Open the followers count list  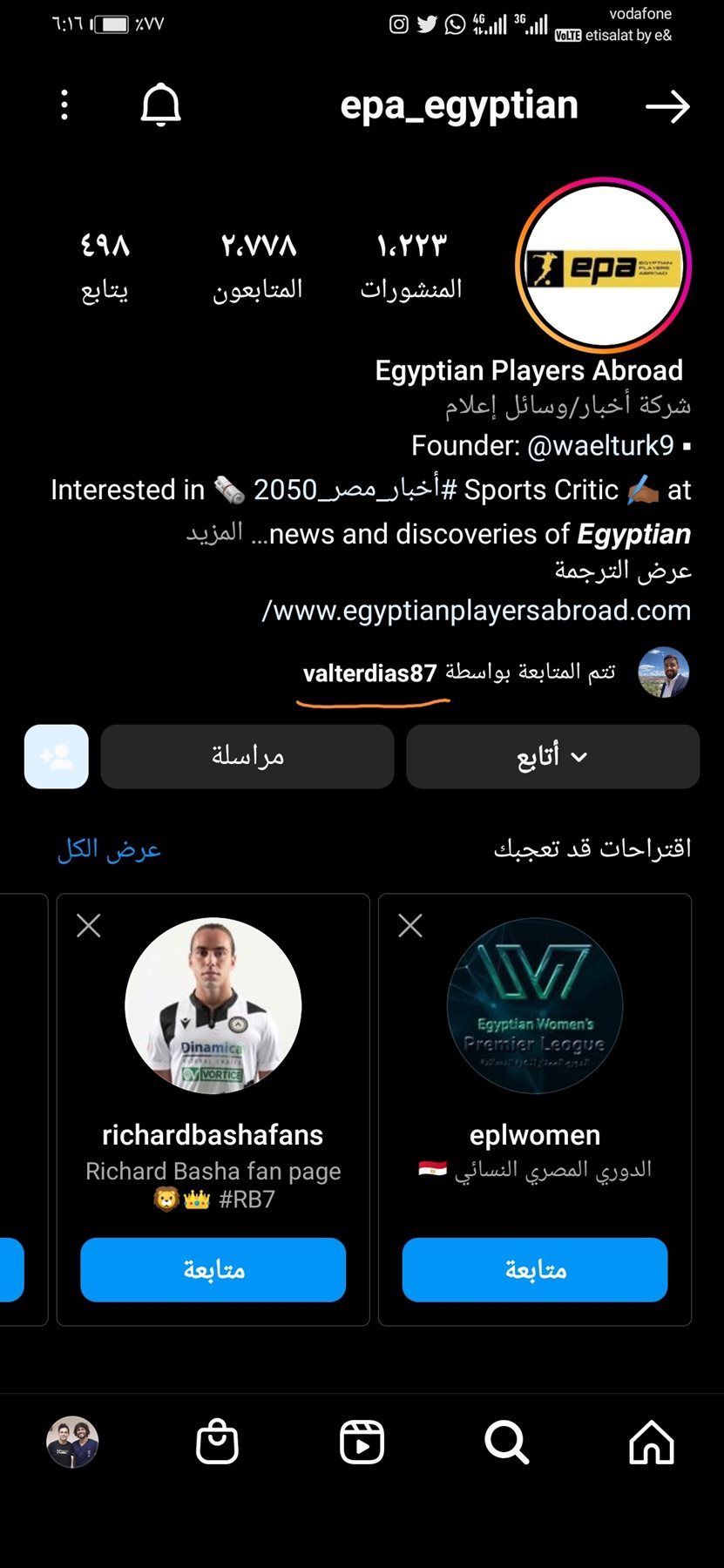[258, 265]
